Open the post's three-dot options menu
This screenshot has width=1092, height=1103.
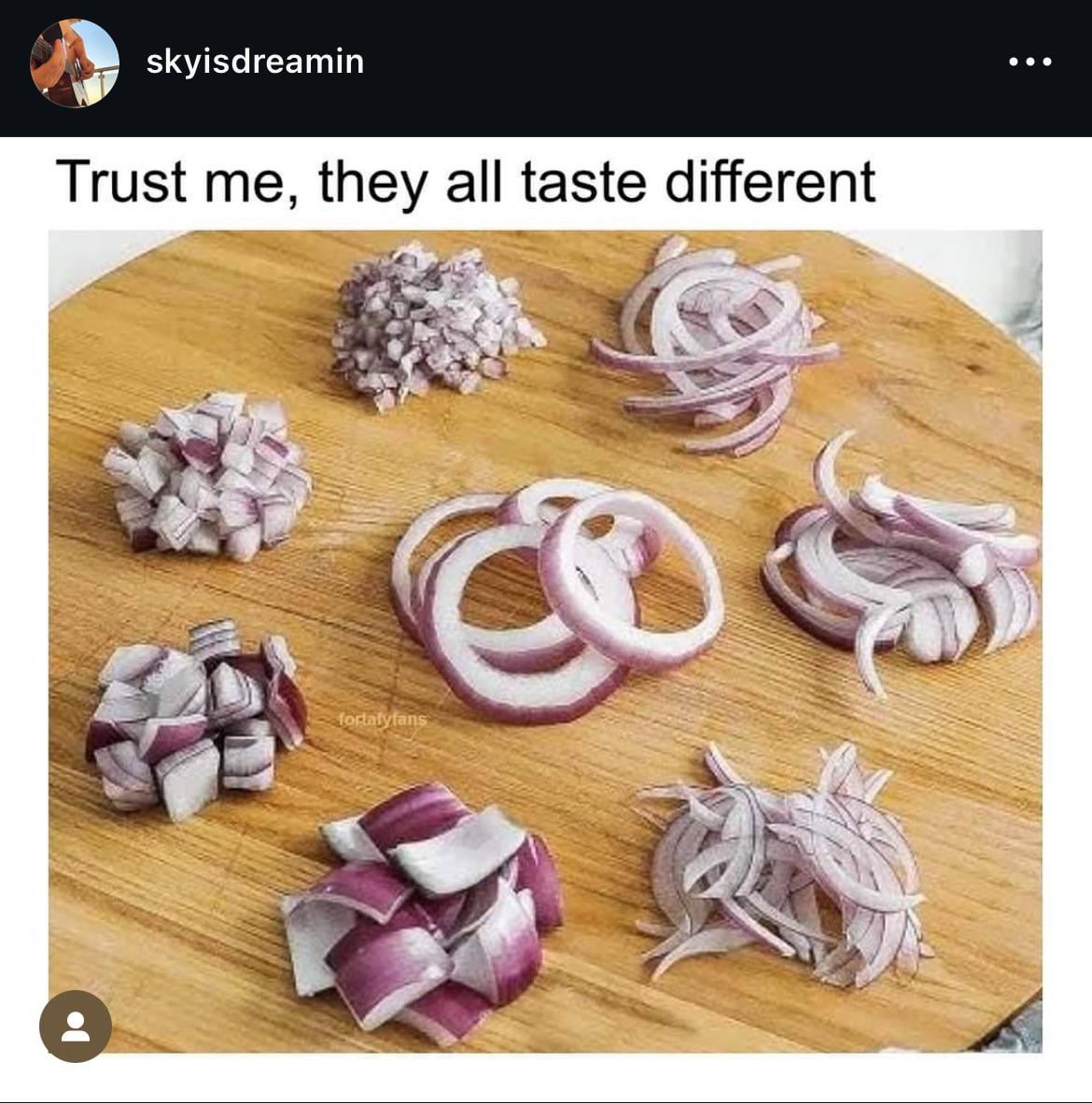pos(1030,62)
